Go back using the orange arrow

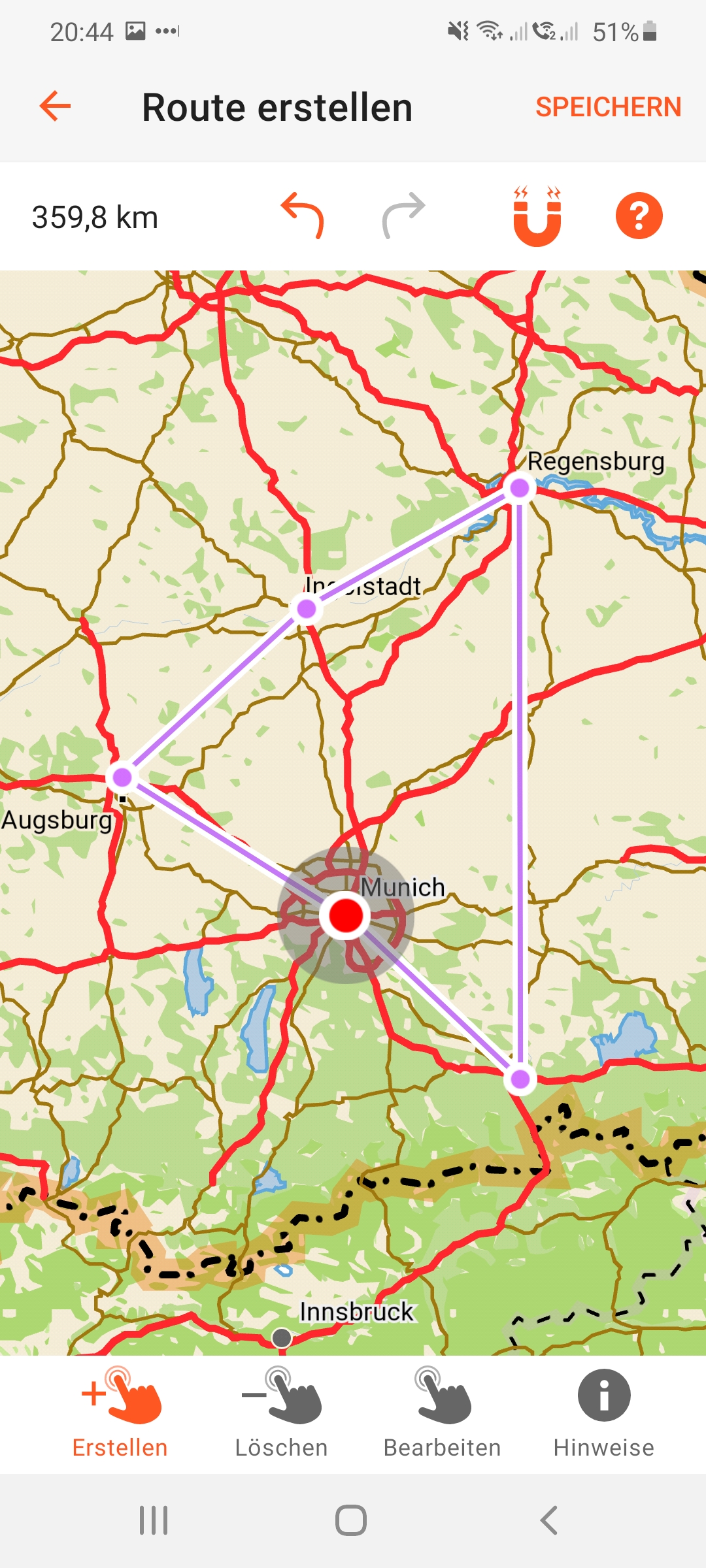pos(56,106)
